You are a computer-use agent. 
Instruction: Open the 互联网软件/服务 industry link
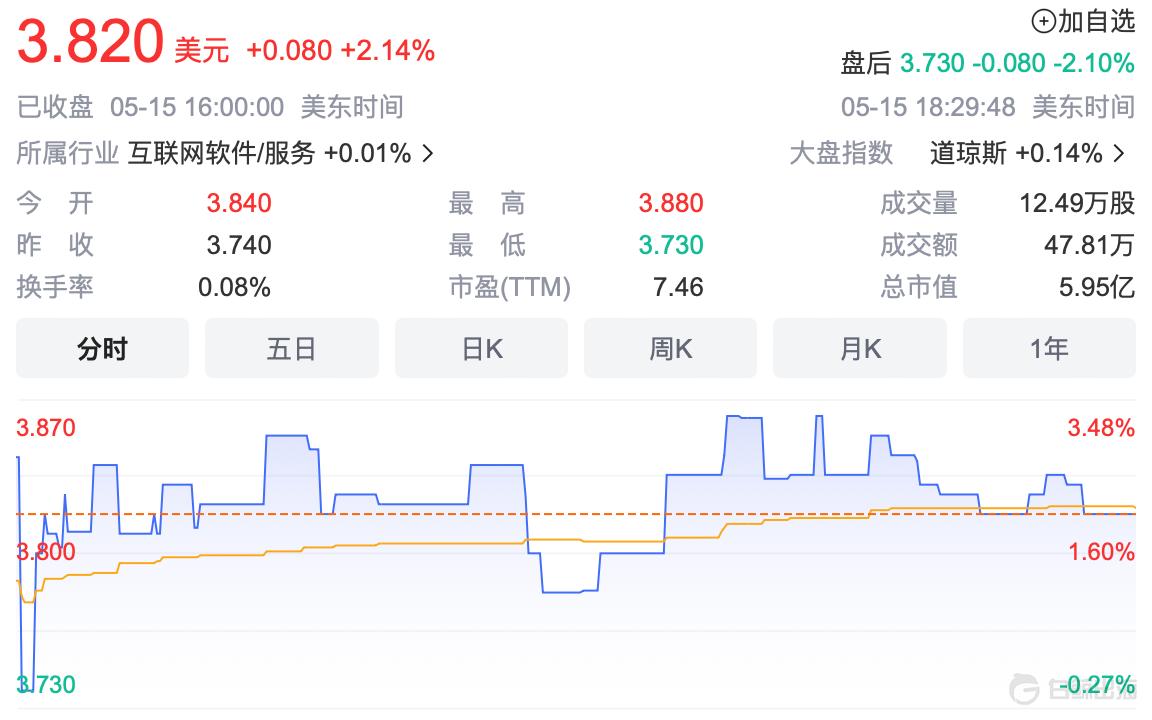(222, 153)
